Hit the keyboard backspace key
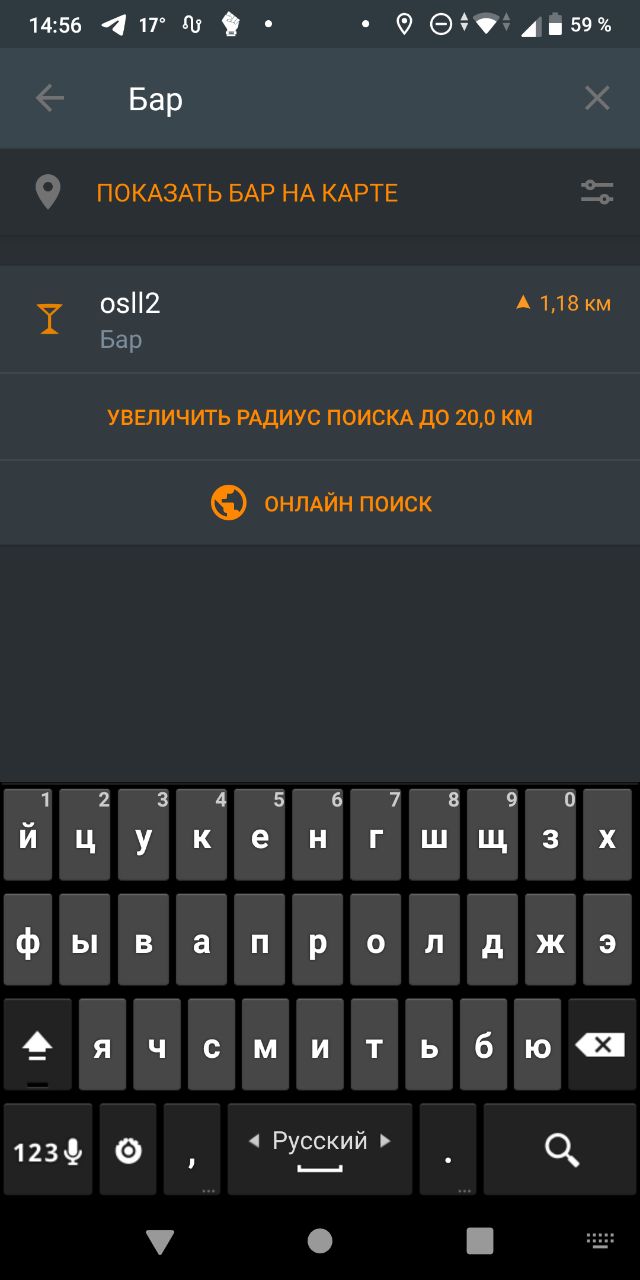 [600, 1046]
